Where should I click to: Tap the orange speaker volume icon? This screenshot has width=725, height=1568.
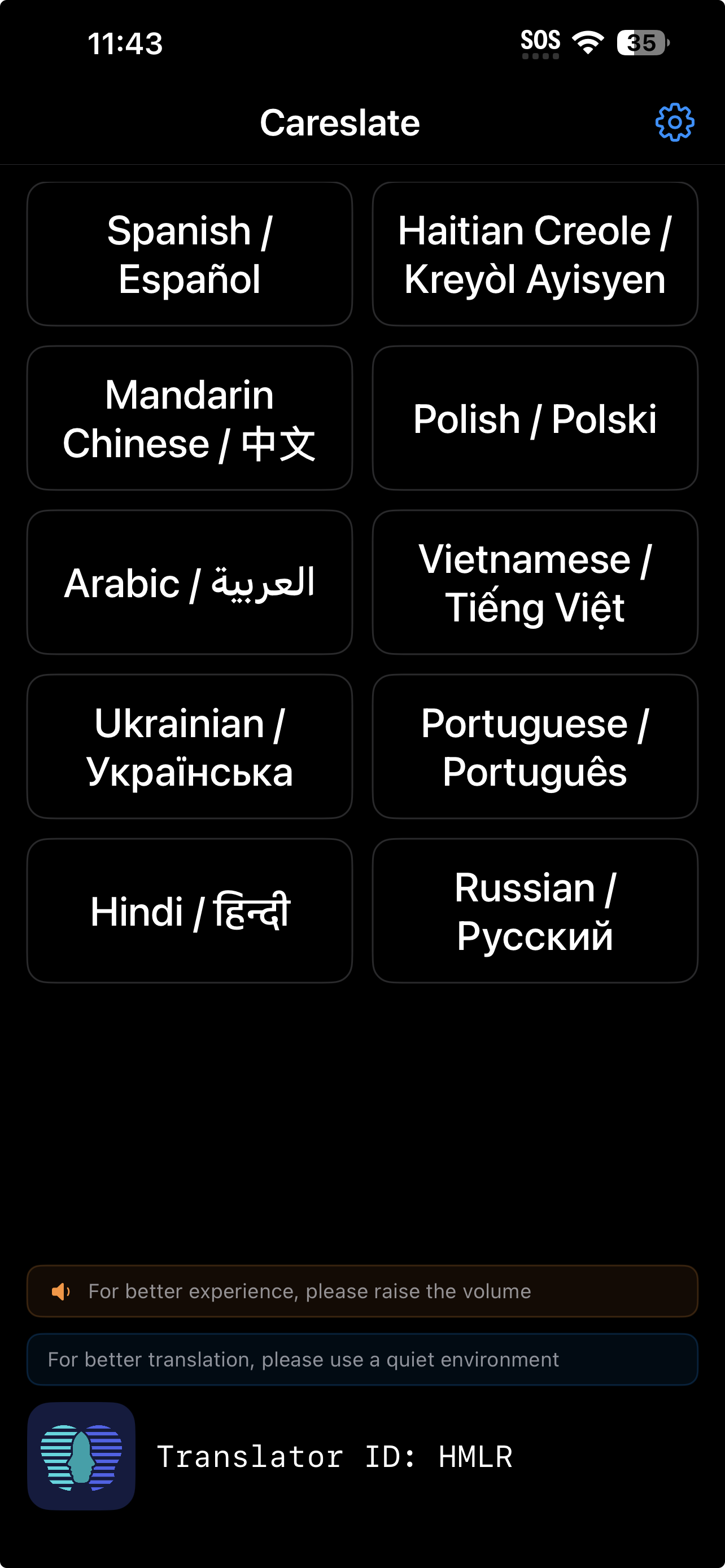pos(63,1290)
